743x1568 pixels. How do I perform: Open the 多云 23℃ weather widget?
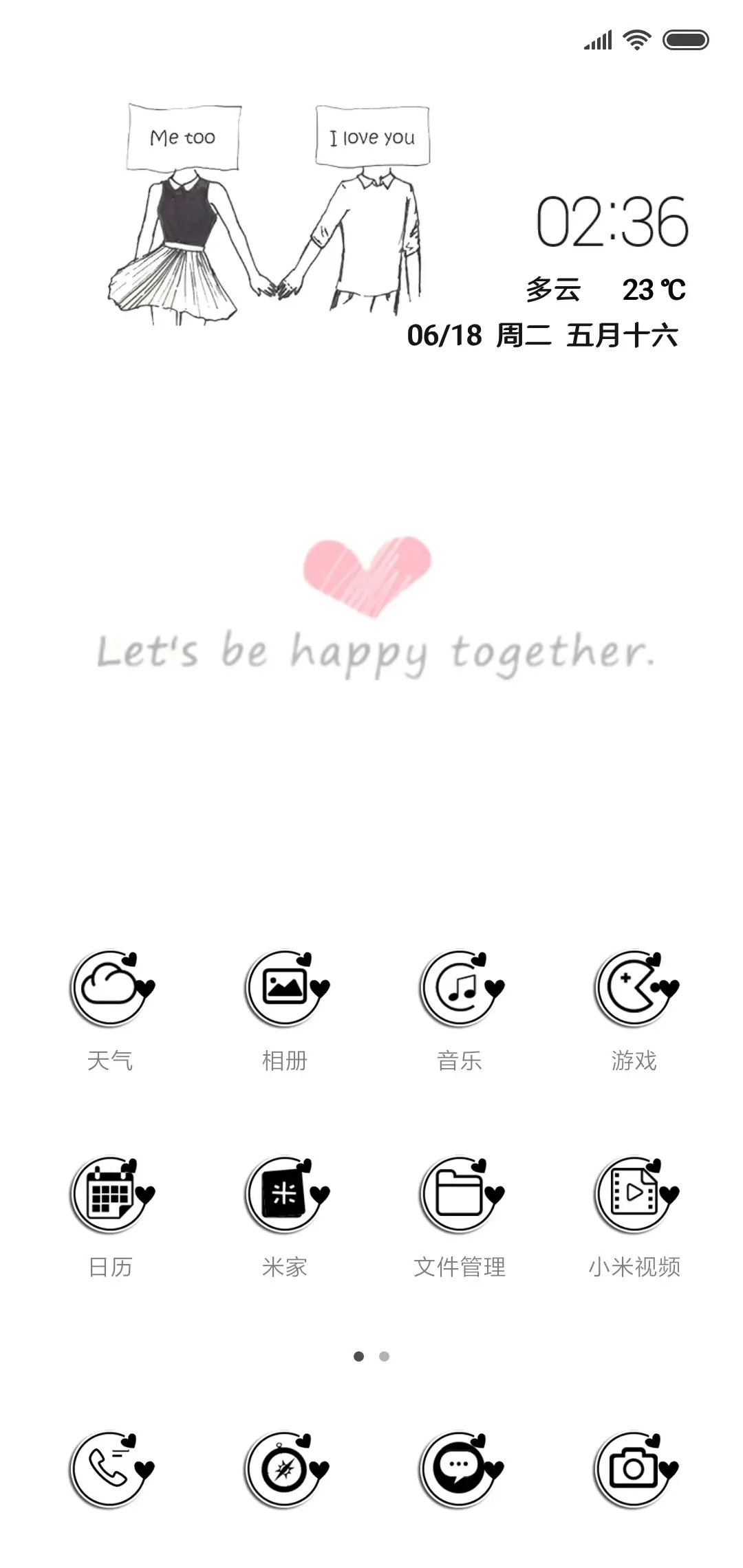coord(605,290)
